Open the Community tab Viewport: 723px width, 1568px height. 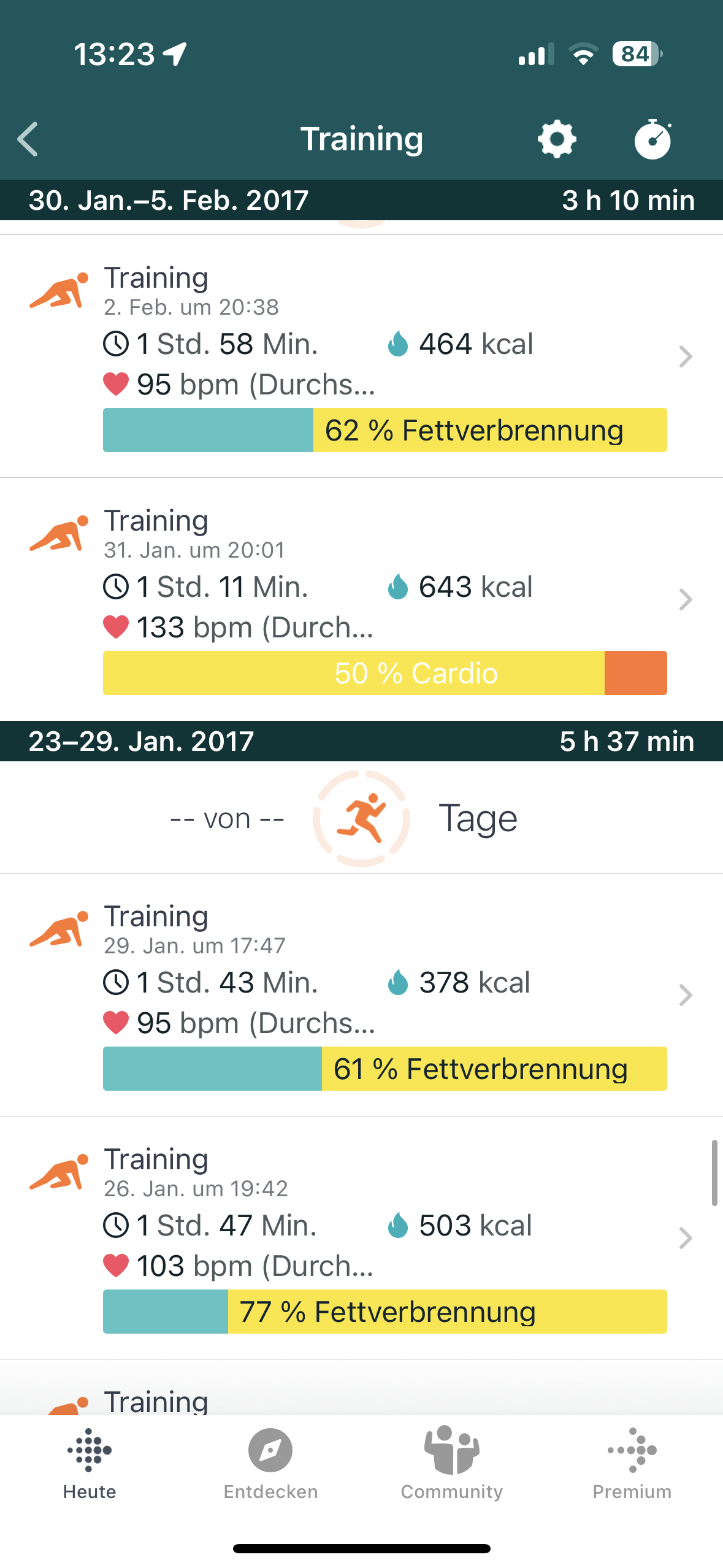point(452,1462)
